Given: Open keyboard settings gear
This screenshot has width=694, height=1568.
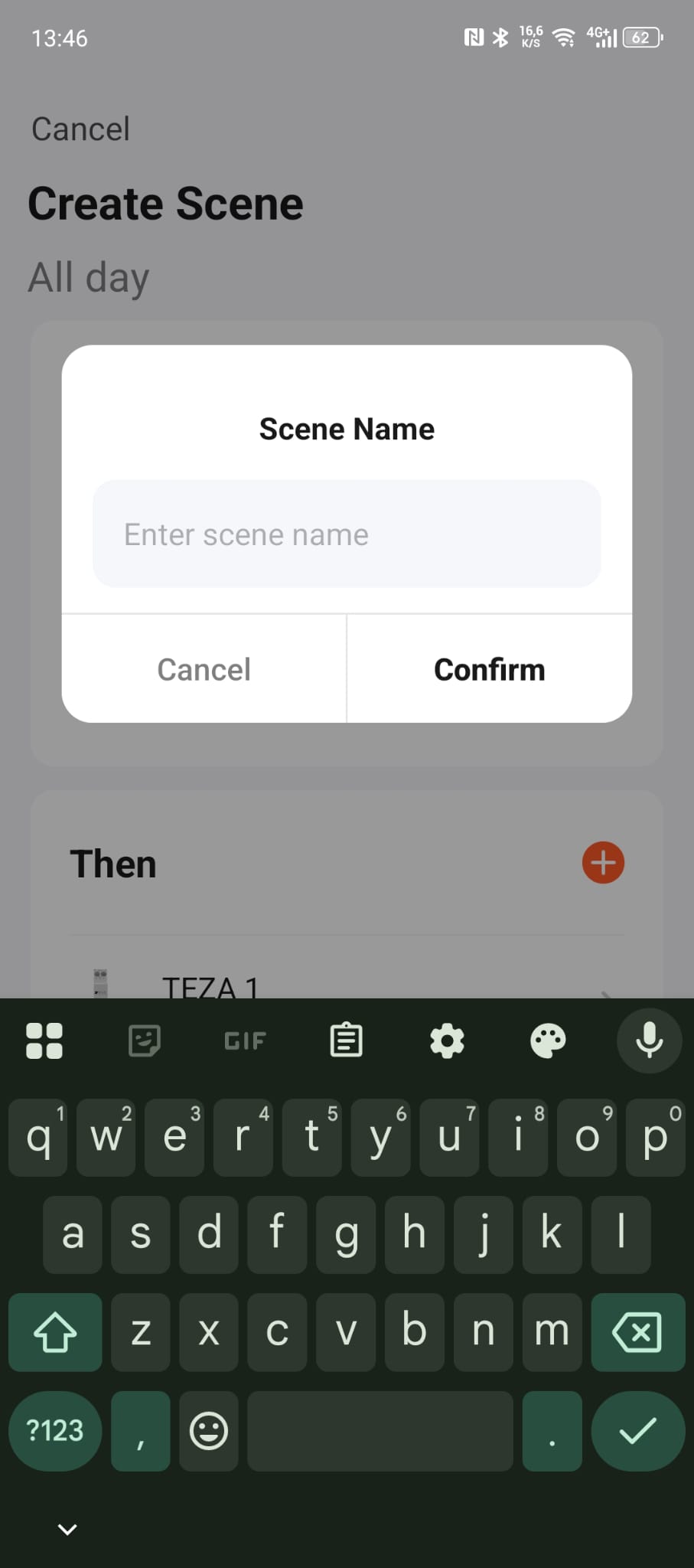Looking at the screenshot, I should tap(447, 1040).
